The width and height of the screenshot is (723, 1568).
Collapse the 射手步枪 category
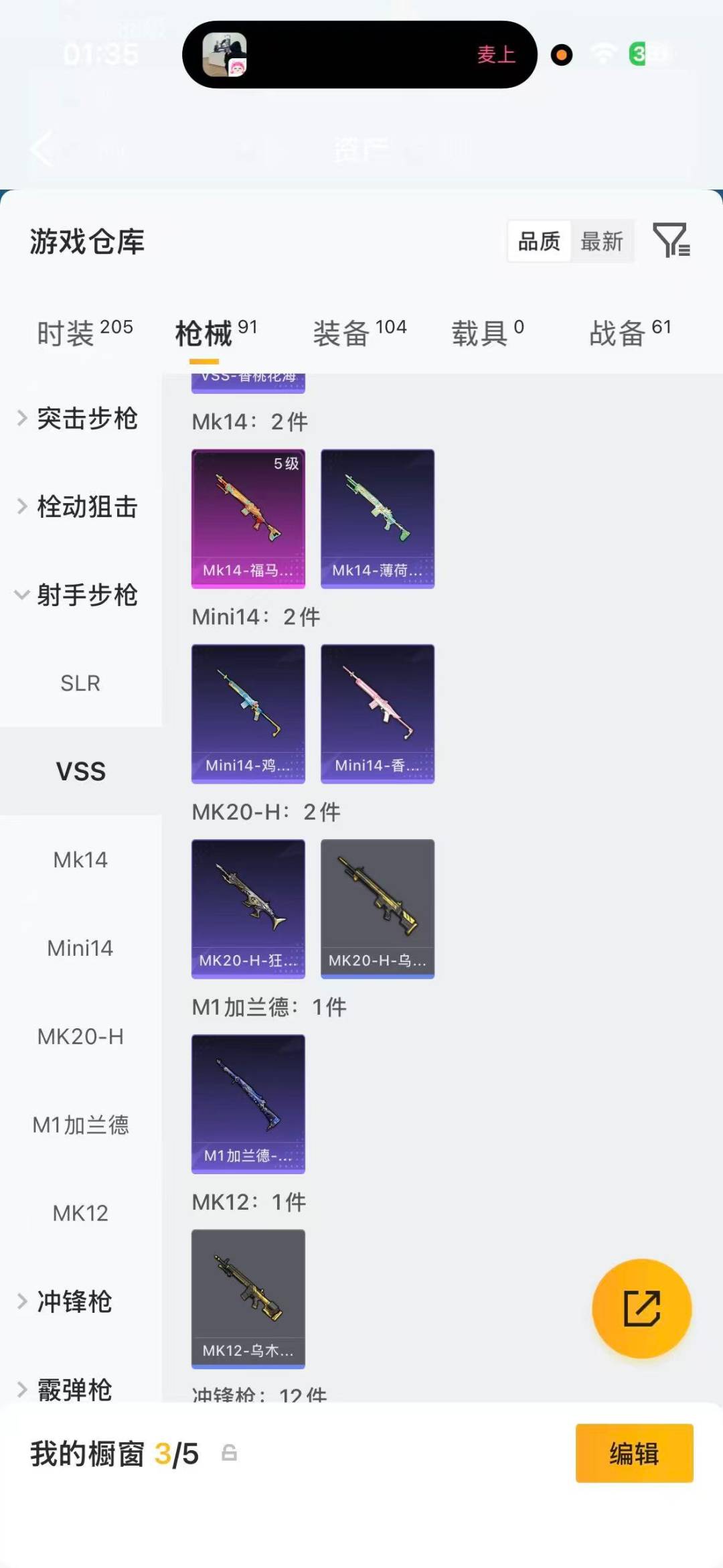pos(87,595)
